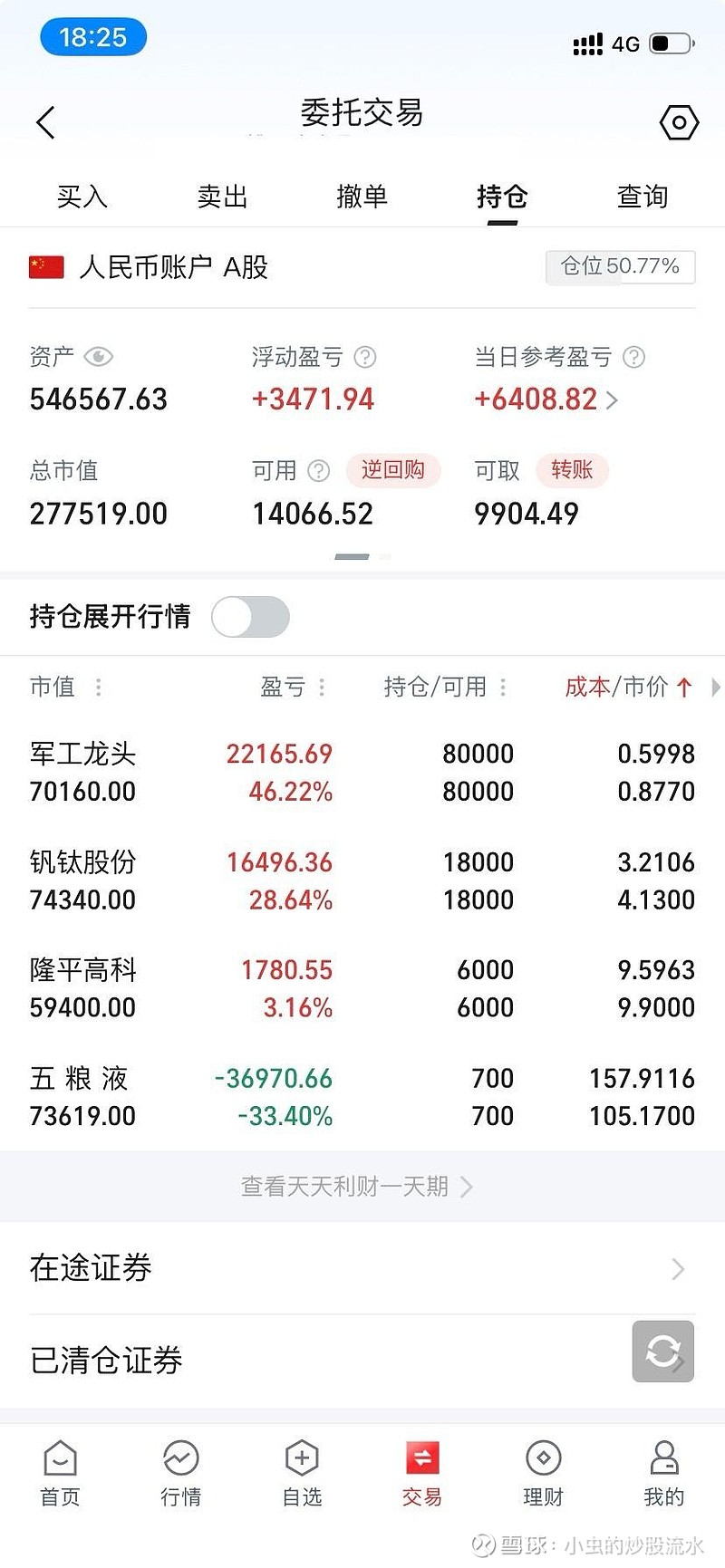View 查看天天利财一天期 link
Image resolution: width=725 pixels, height=1568 pixels.
click(356, 1187)
